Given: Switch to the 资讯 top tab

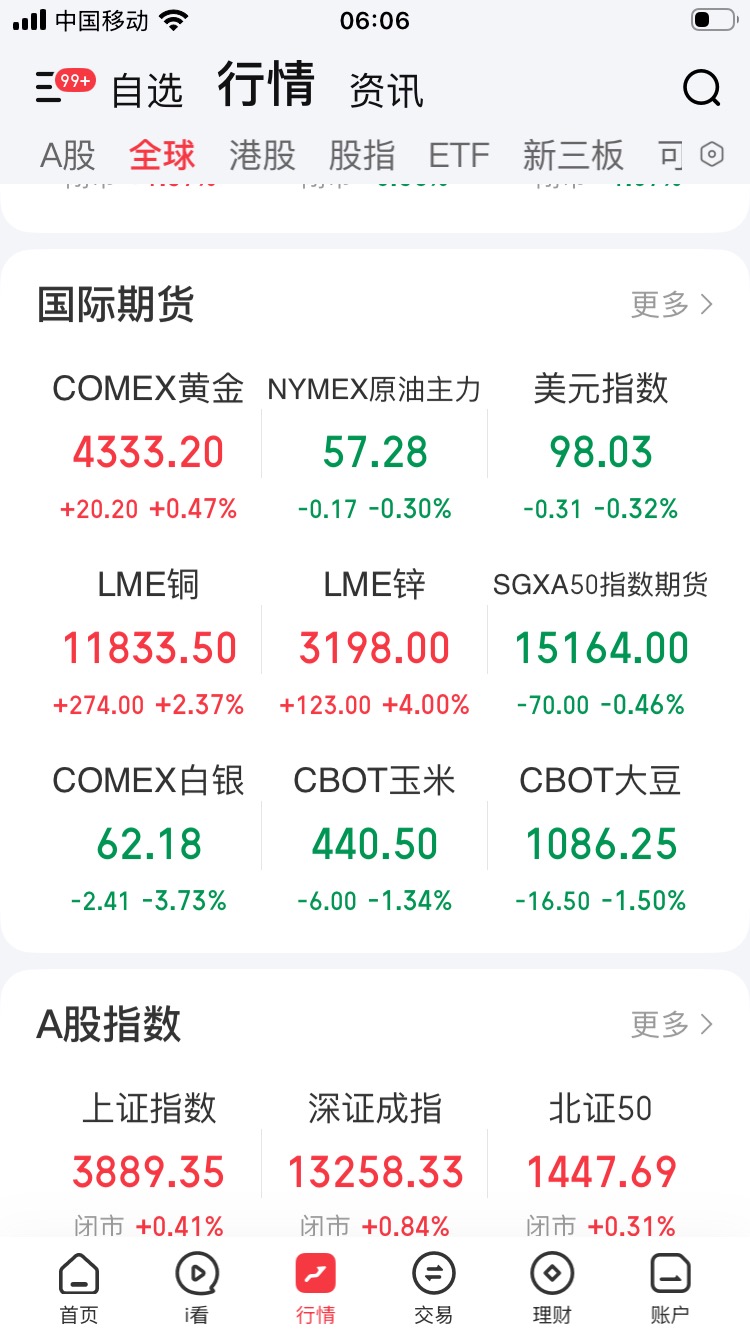Looking at the screenshot, I should coord(386,90).
